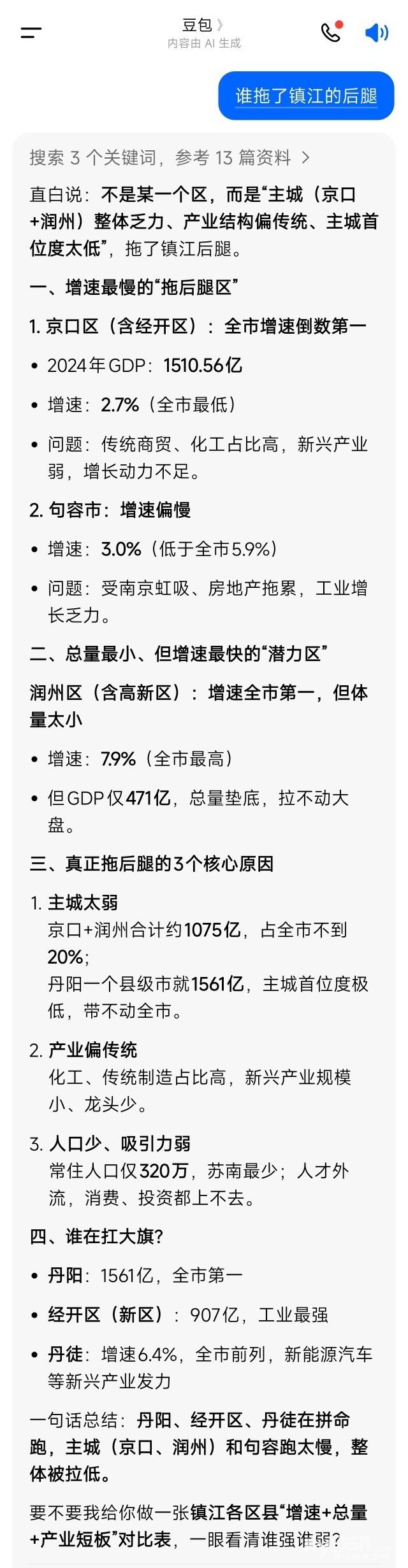Expand 搜索 3 个关键词 参考 13 篇资料
Screen dimensions: 408x1568
coord(170,157)
